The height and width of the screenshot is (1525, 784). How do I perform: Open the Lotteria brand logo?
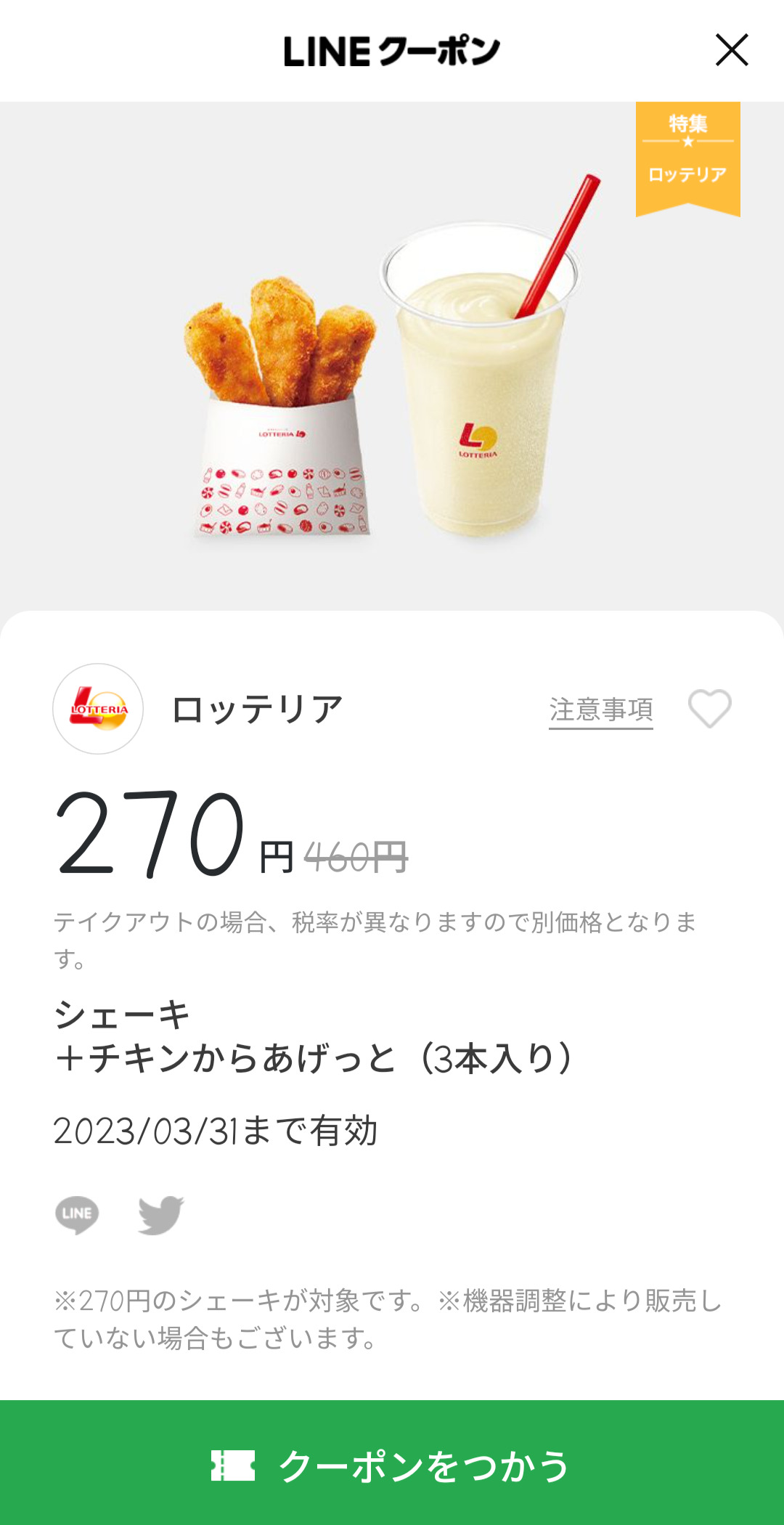[98, 709]
